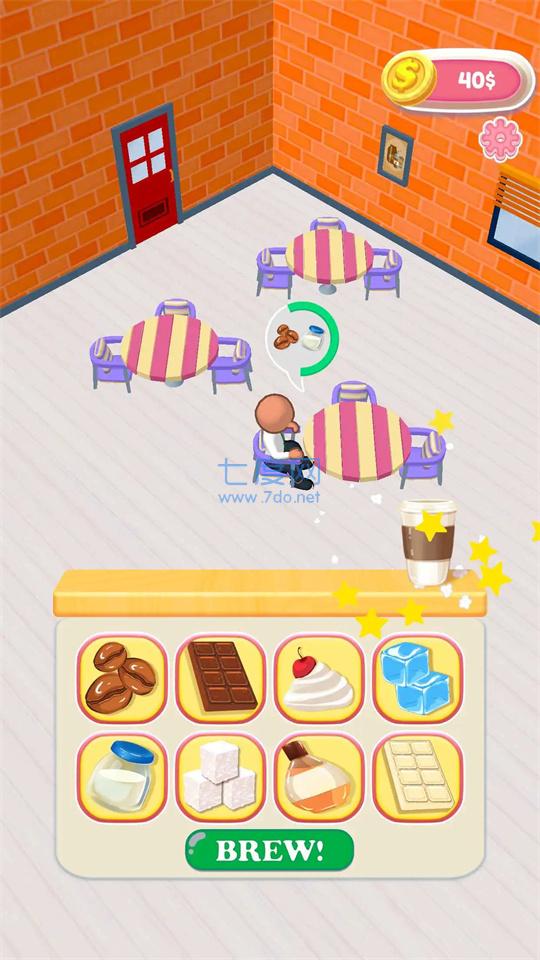The image size is (540, 960).
Task: Pick the whipped cream with cherry
Action: [x=319, y=678]
